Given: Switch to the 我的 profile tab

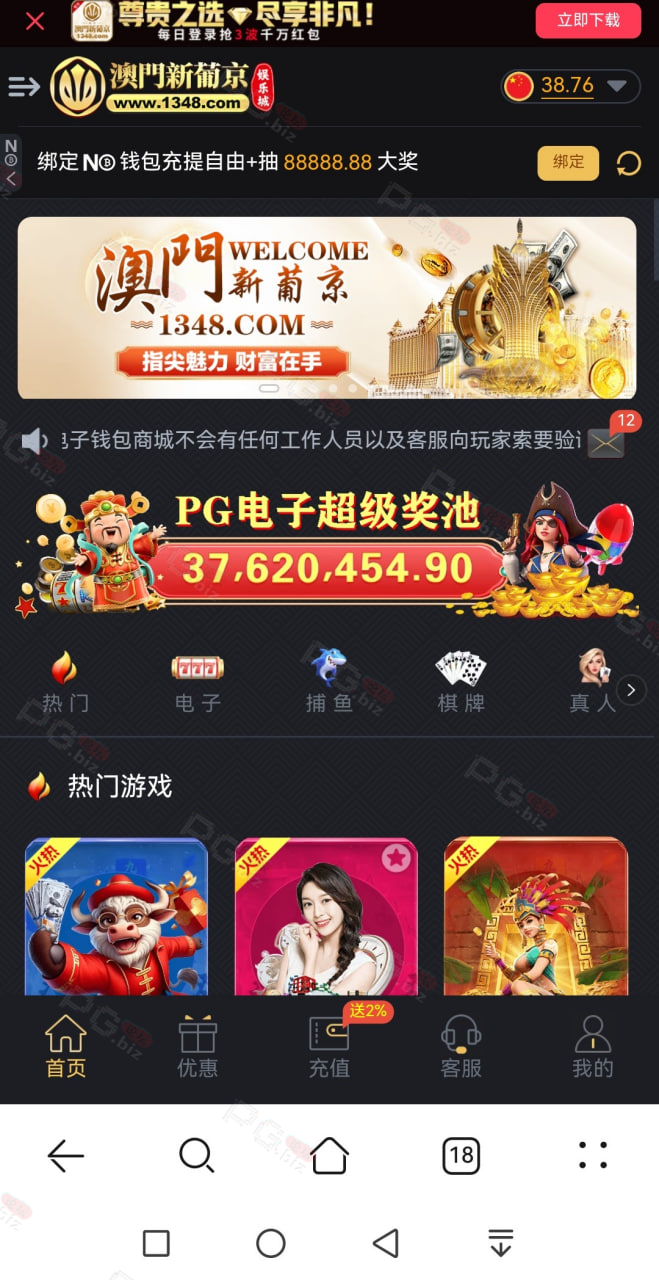Looking at the screenshot, I should click(593, 1047).
